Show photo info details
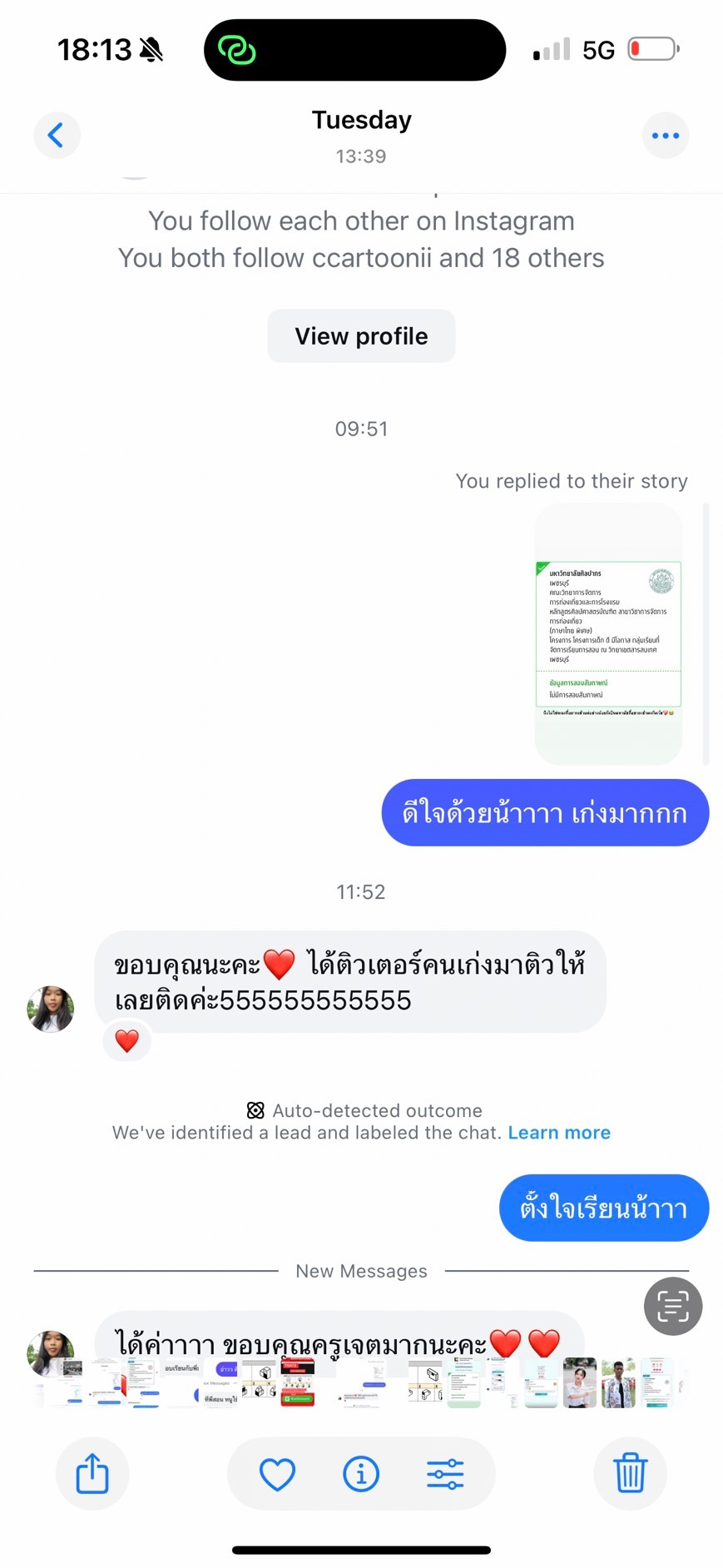The image size is (723, 1568). click(x=361, y=1474)
